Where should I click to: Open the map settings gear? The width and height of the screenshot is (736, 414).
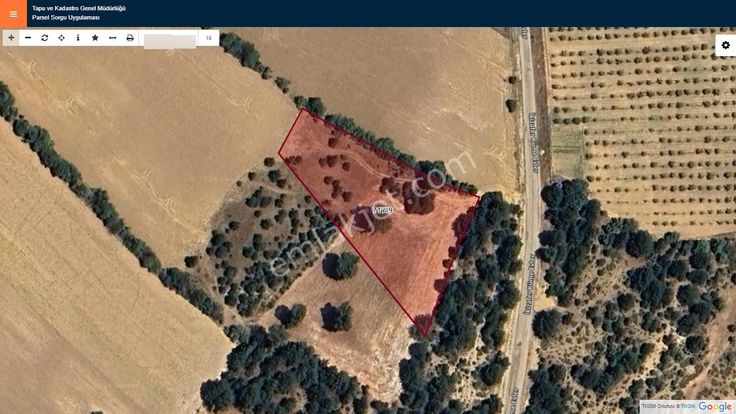tap(725, 45)
